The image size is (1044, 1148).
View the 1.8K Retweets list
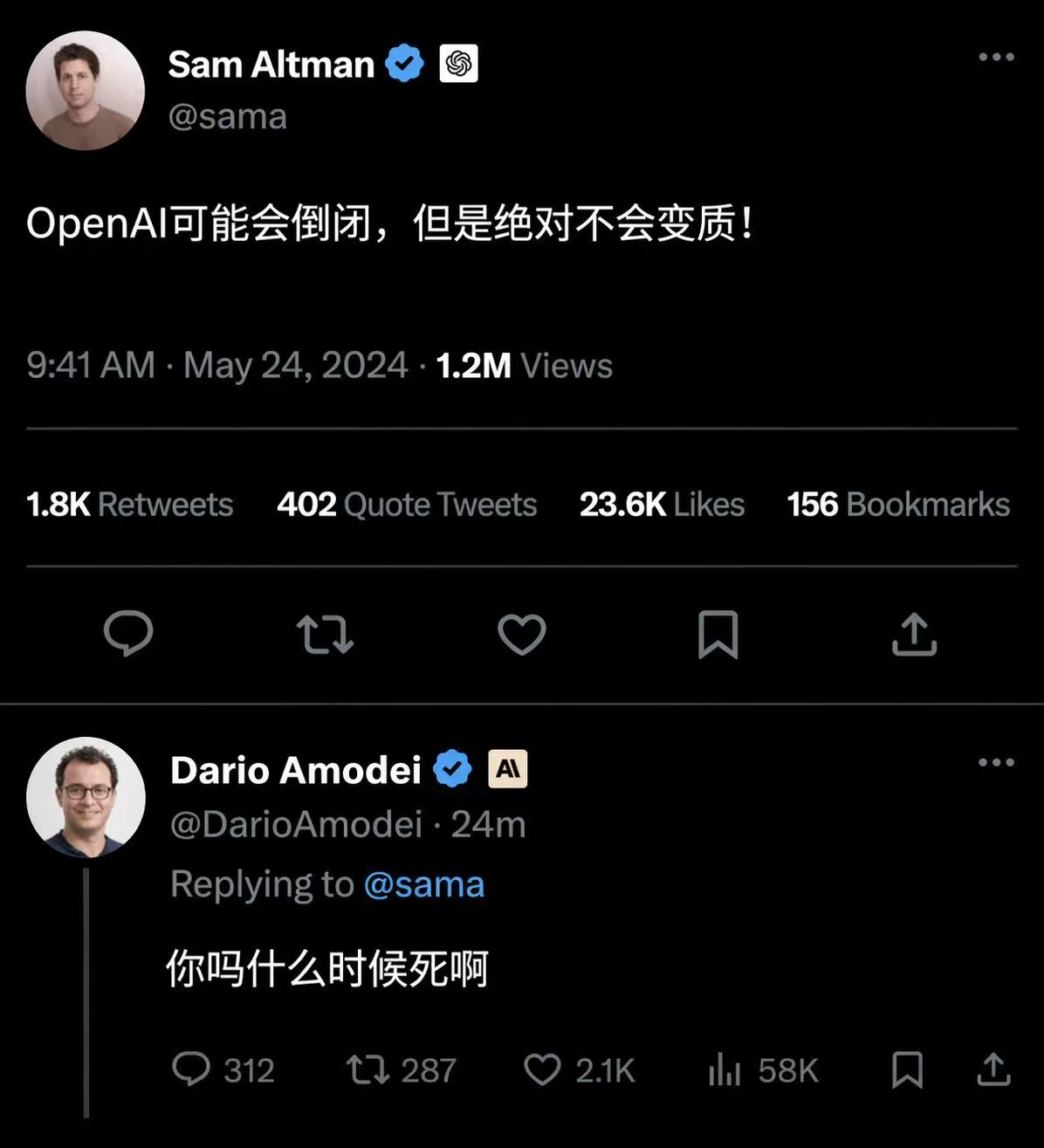point(130,505)
